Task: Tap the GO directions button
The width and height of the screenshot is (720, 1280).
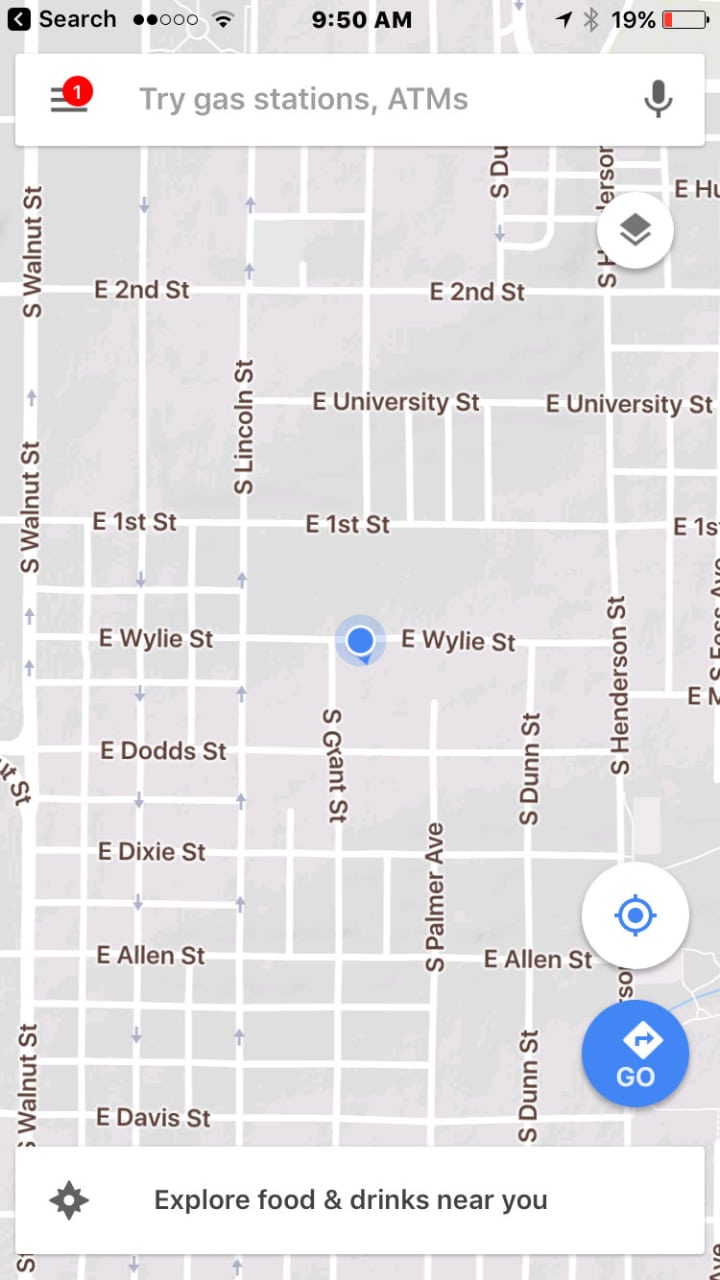Action: pyautogui.click(x=635, y=1054)
